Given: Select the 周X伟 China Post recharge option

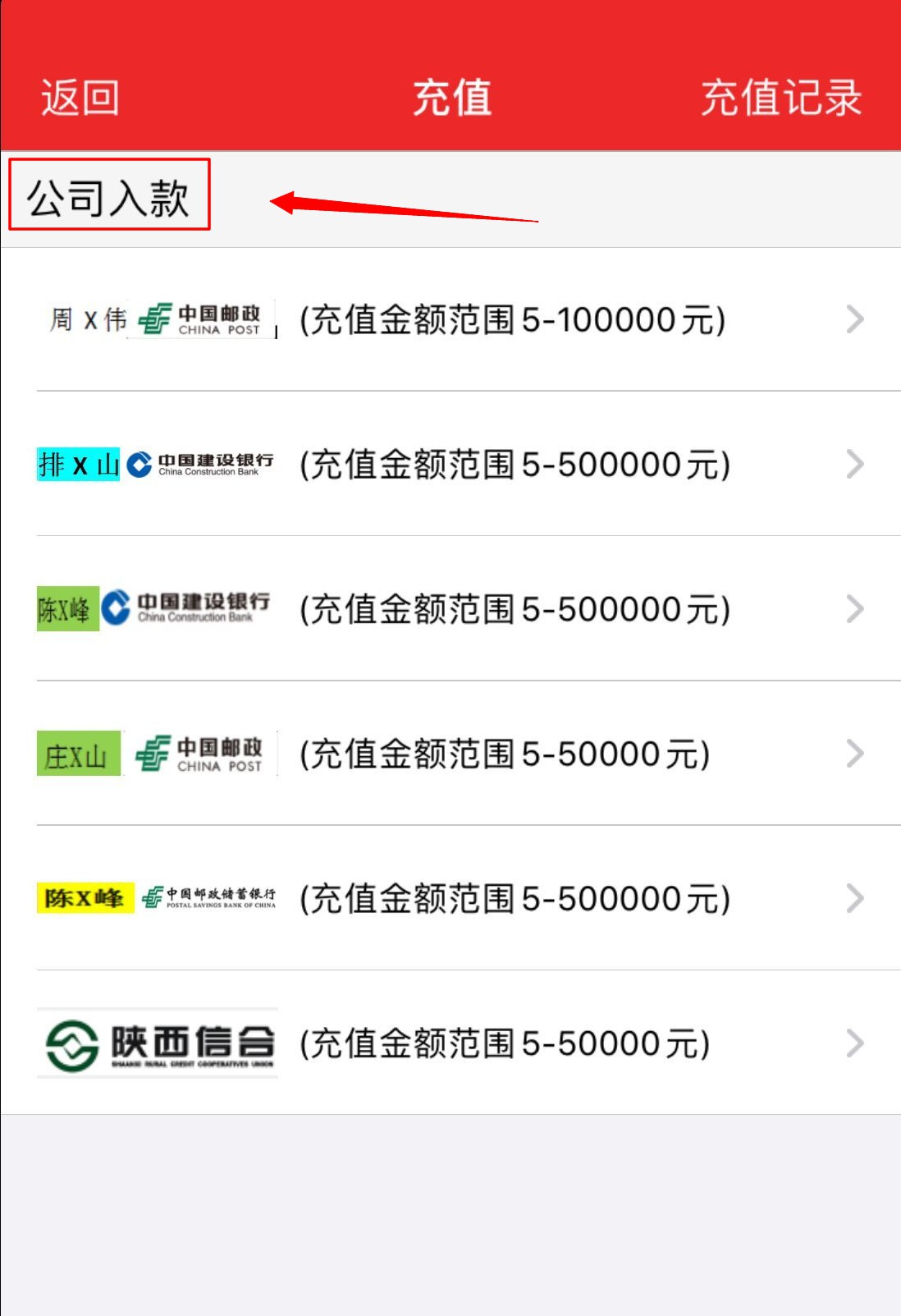Looking at the screenshot, I should (450, 319).
